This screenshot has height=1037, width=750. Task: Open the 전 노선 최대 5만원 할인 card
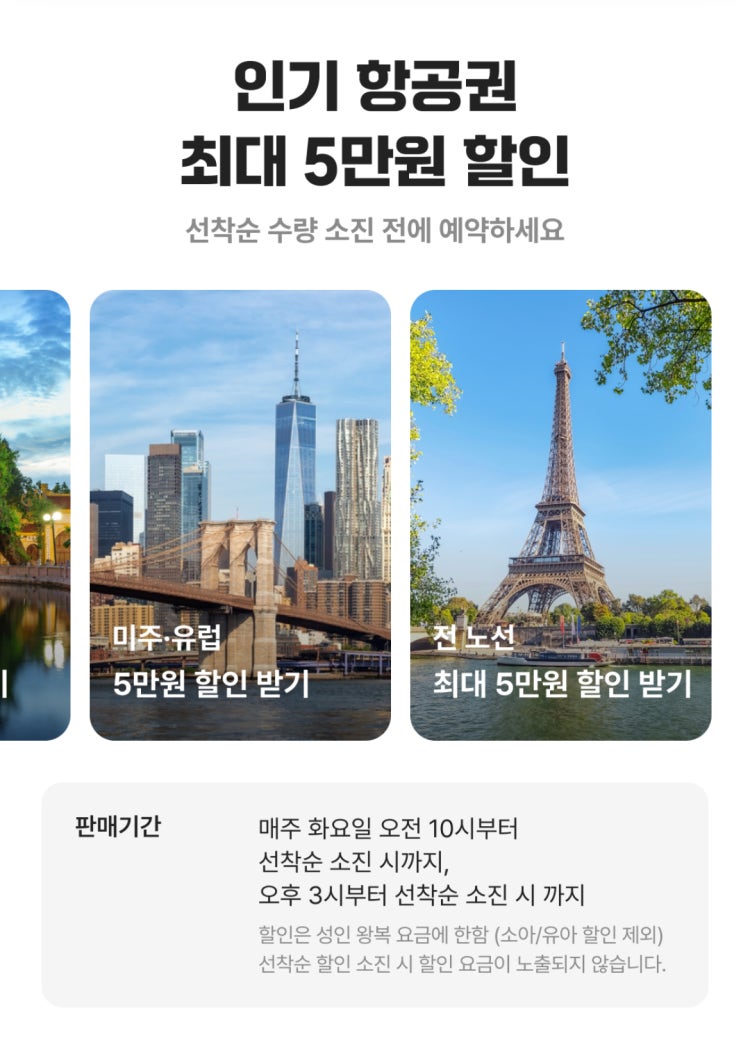pyautogui.click(x=560, y=515)
